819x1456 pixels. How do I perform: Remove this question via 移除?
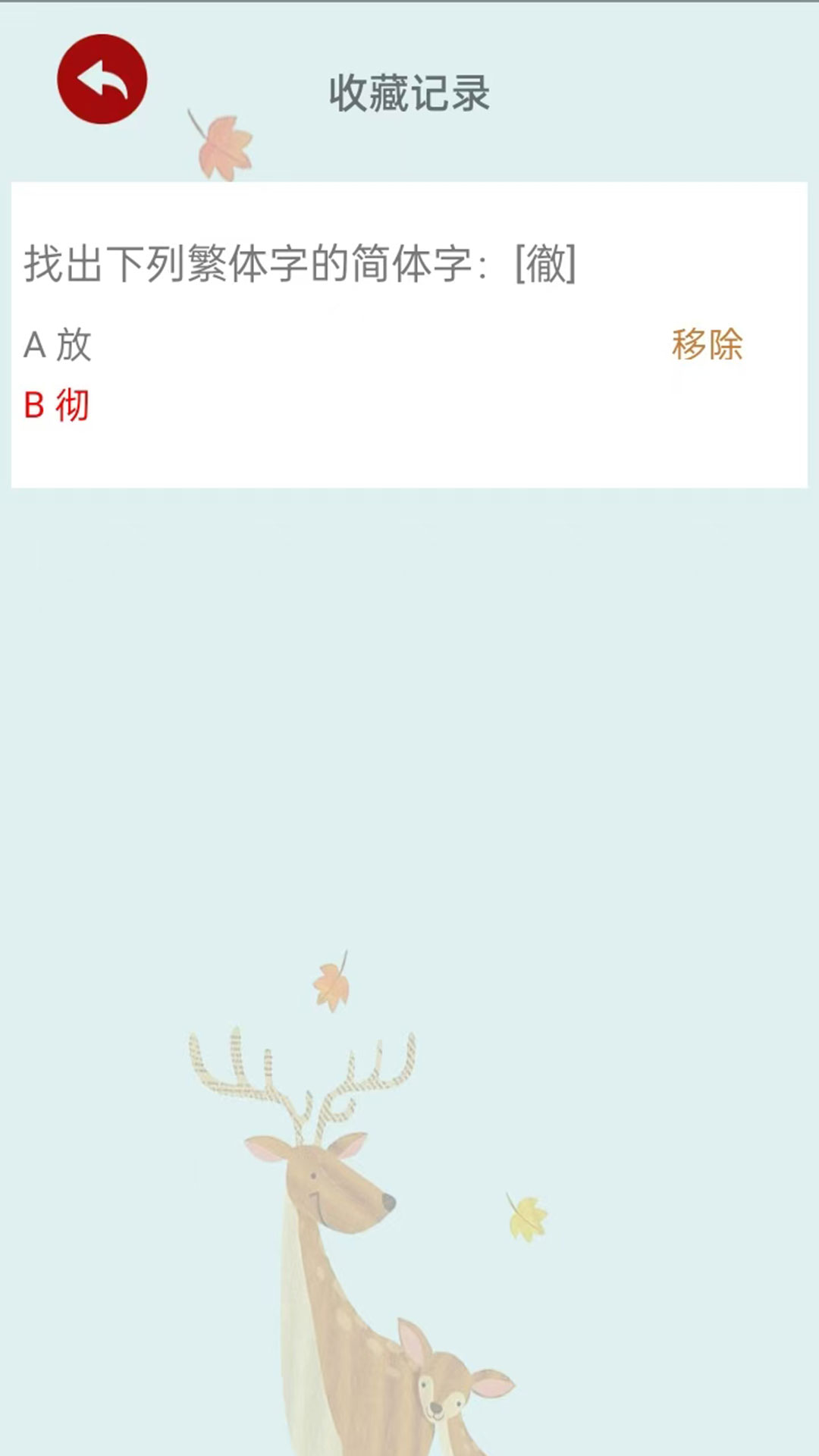click(706, 344)
